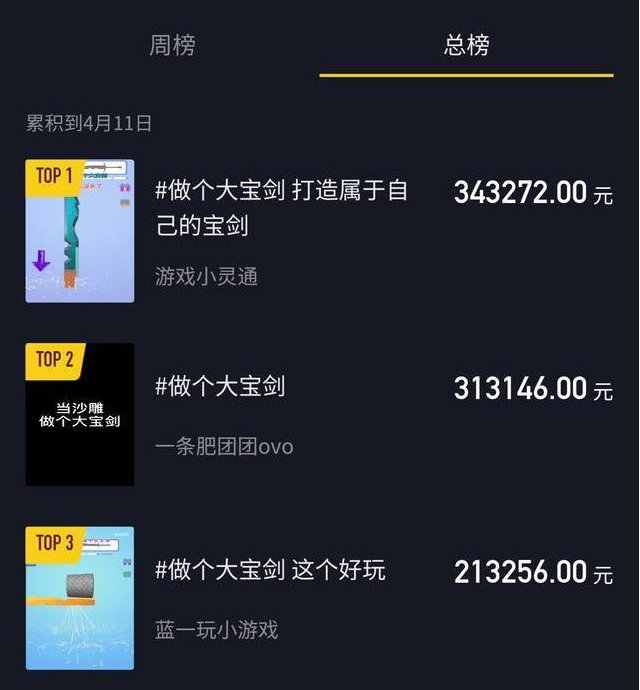Open the TOP 1 video by 游戏小灵通
The height and width of the screenshot is (690, 640).
(80, 231)
